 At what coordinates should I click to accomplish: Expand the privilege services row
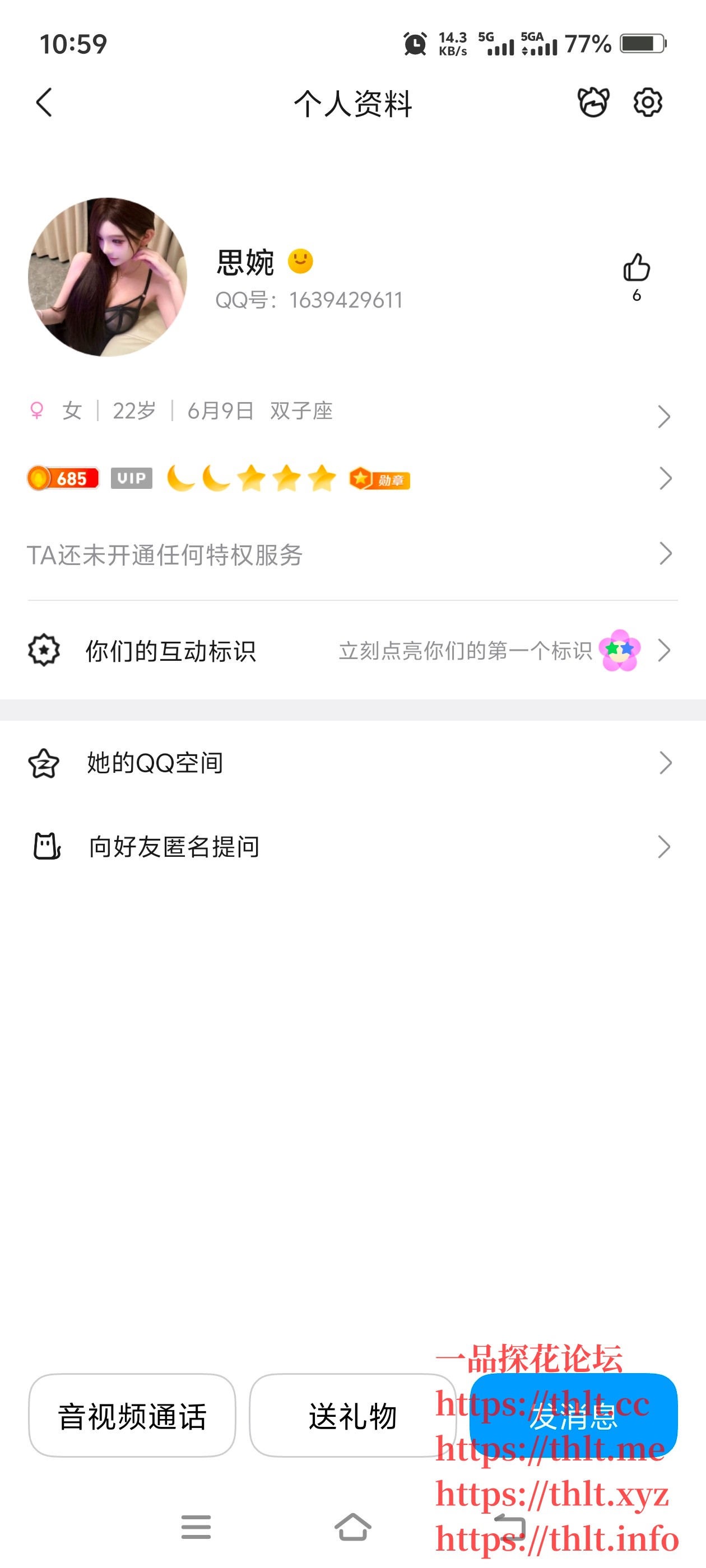coord(665,554)
